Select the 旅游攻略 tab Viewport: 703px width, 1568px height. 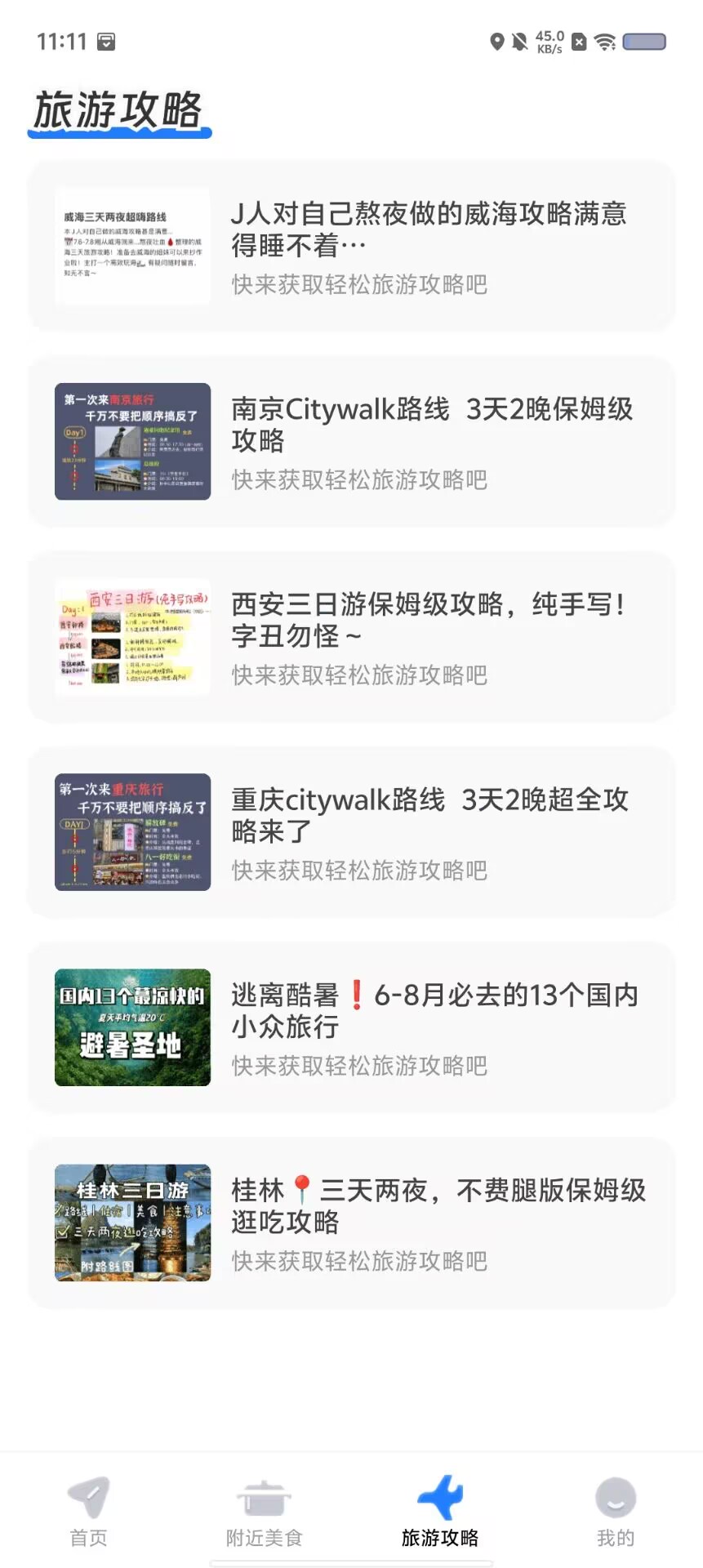pyautogui.click(x=439, y=1512)
